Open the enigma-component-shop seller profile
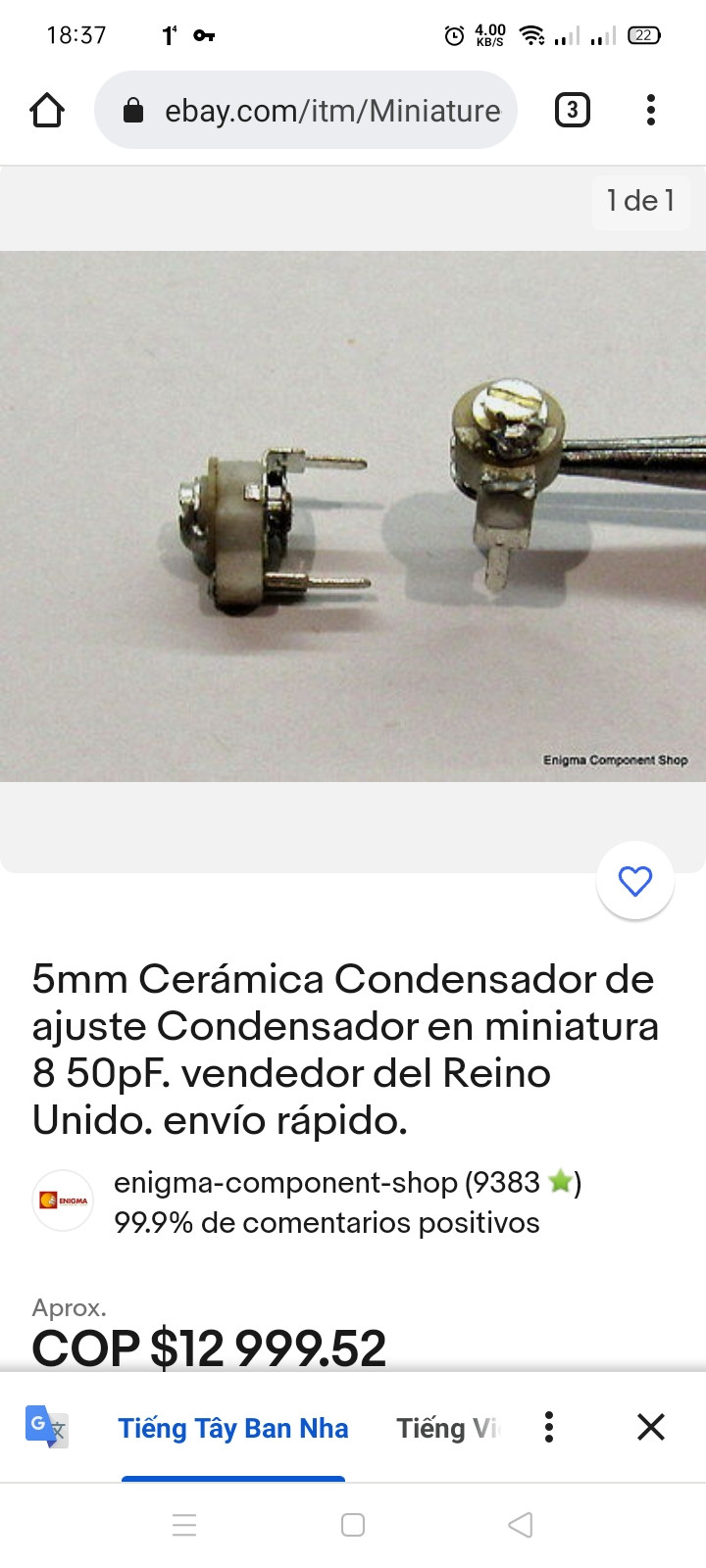 pos(286,1183)
